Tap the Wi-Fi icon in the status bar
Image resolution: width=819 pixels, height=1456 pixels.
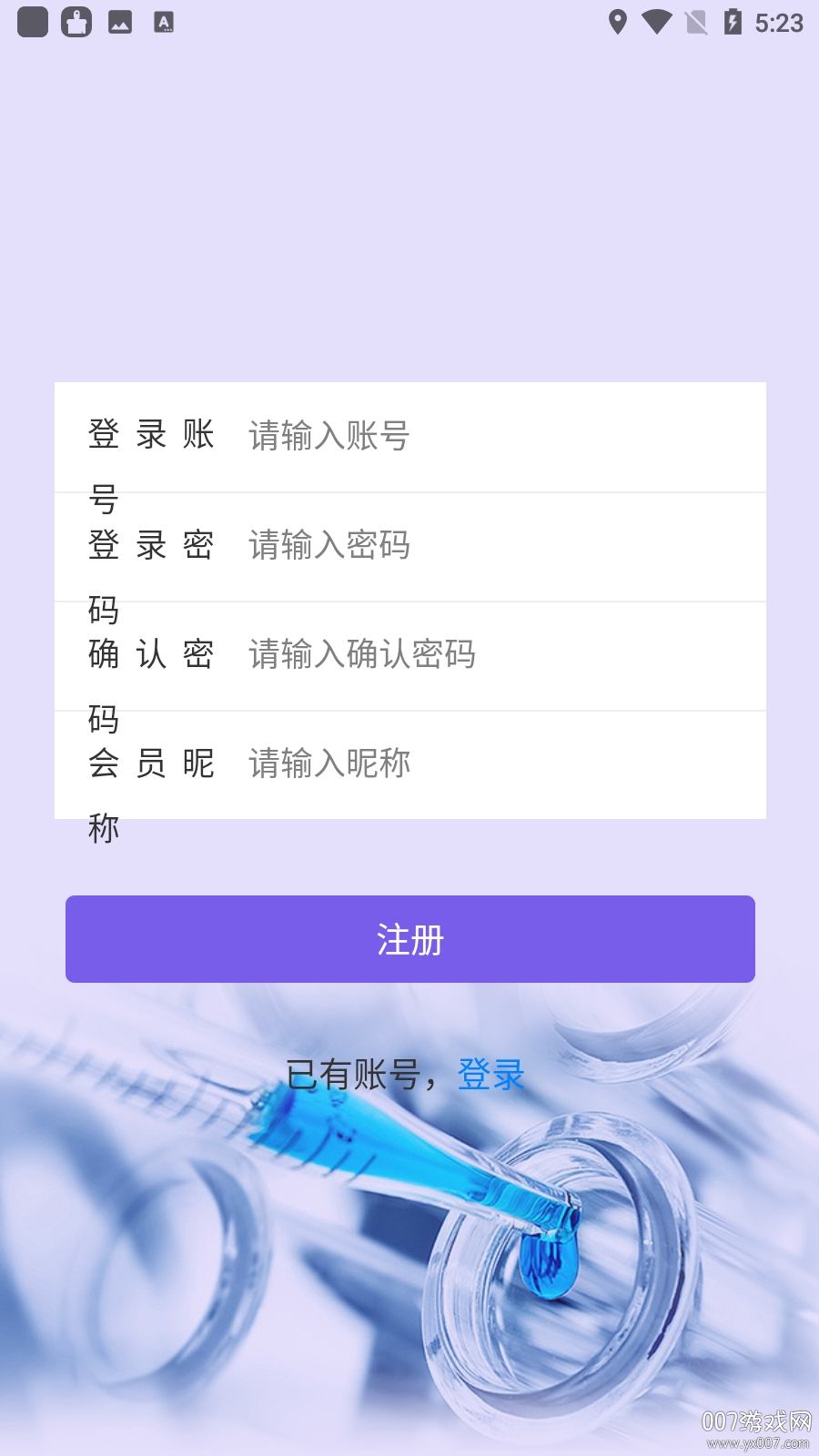tap(656, 21)
